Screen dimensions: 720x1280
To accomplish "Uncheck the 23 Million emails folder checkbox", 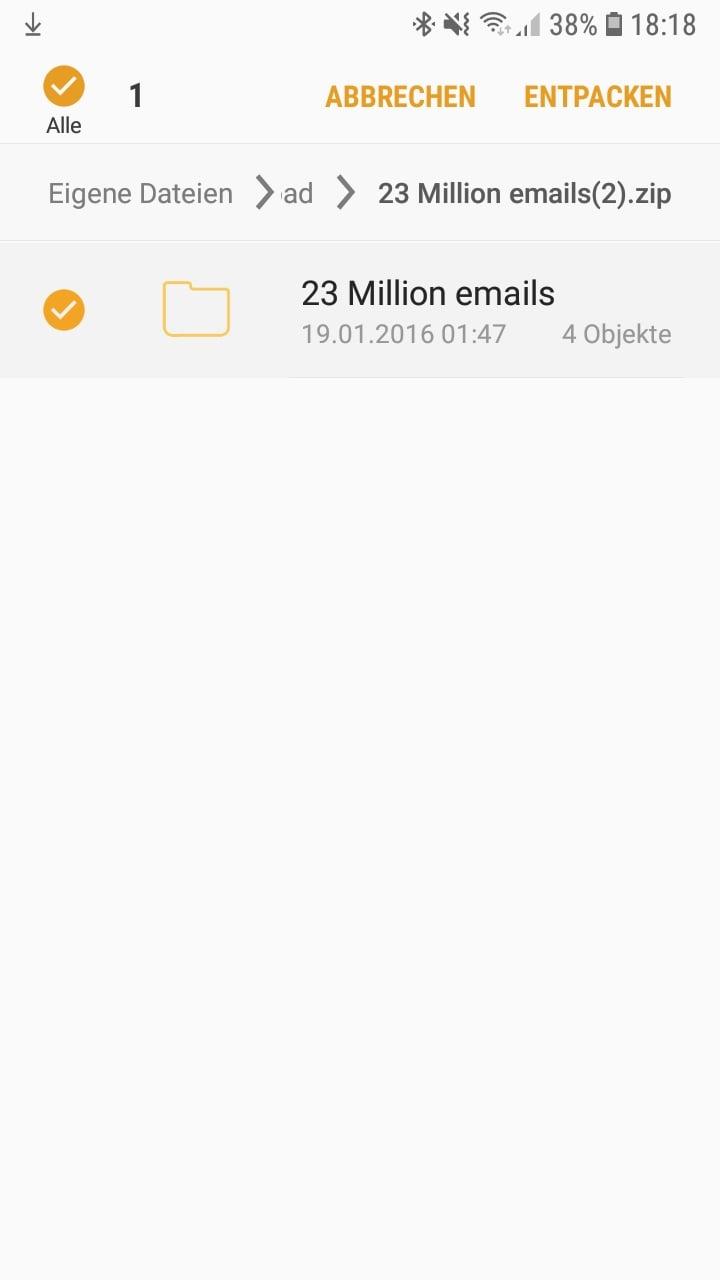I will 63,309.
